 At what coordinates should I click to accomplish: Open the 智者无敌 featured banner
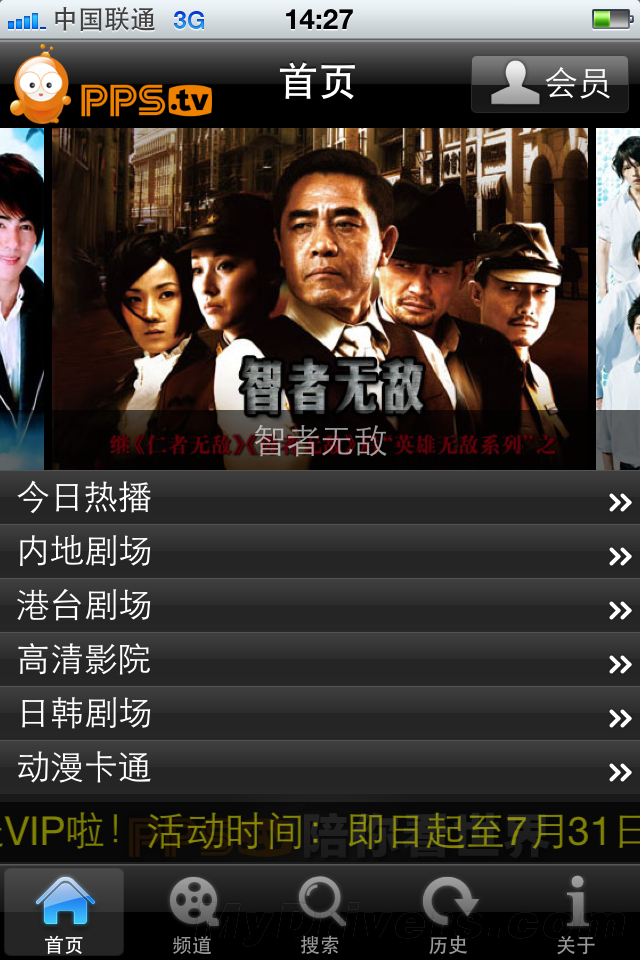(320, 298)
